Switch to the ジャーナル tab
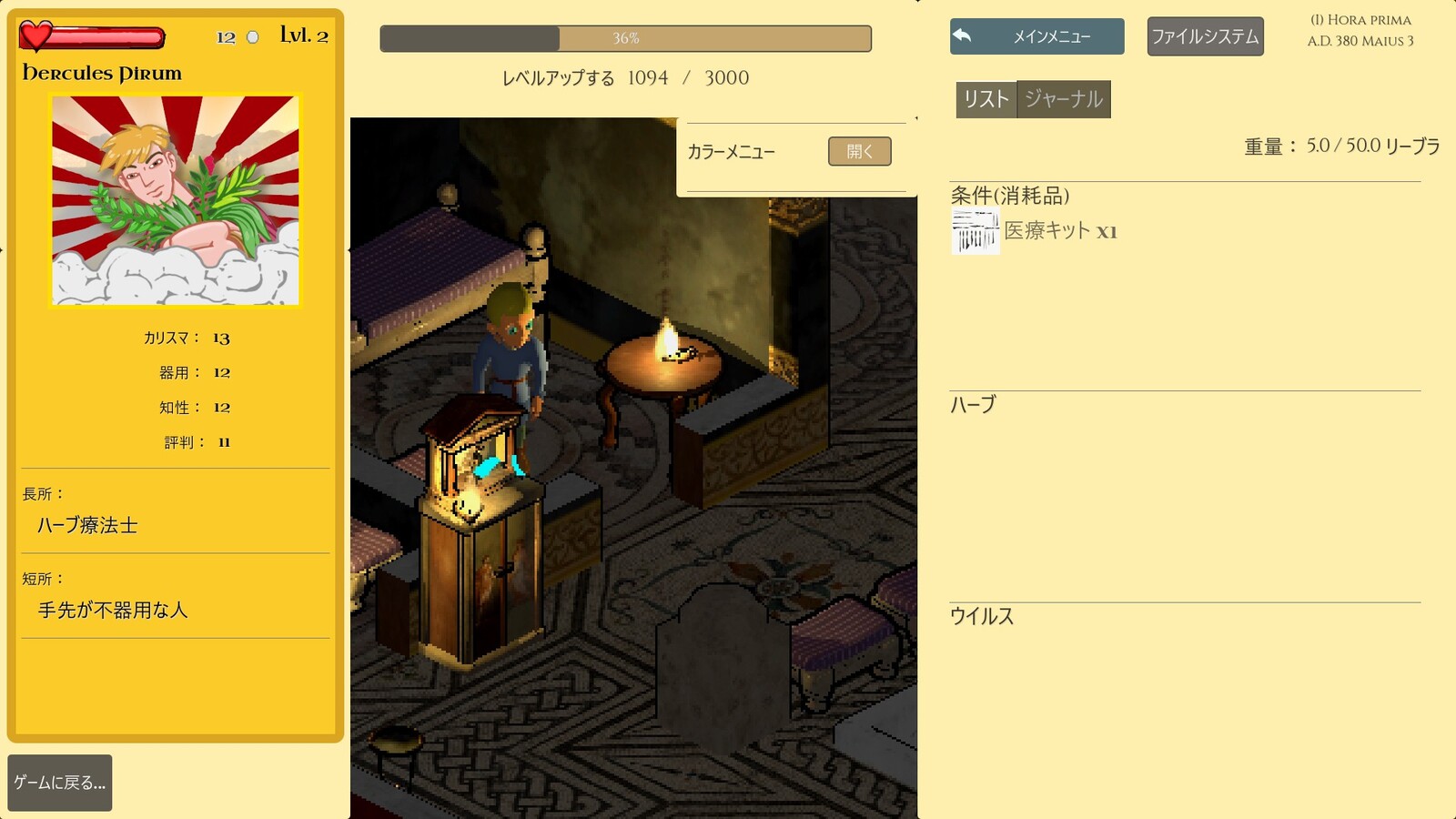Image resolution: width=1456 pixels, height=819 pixels. [1064, 99]
